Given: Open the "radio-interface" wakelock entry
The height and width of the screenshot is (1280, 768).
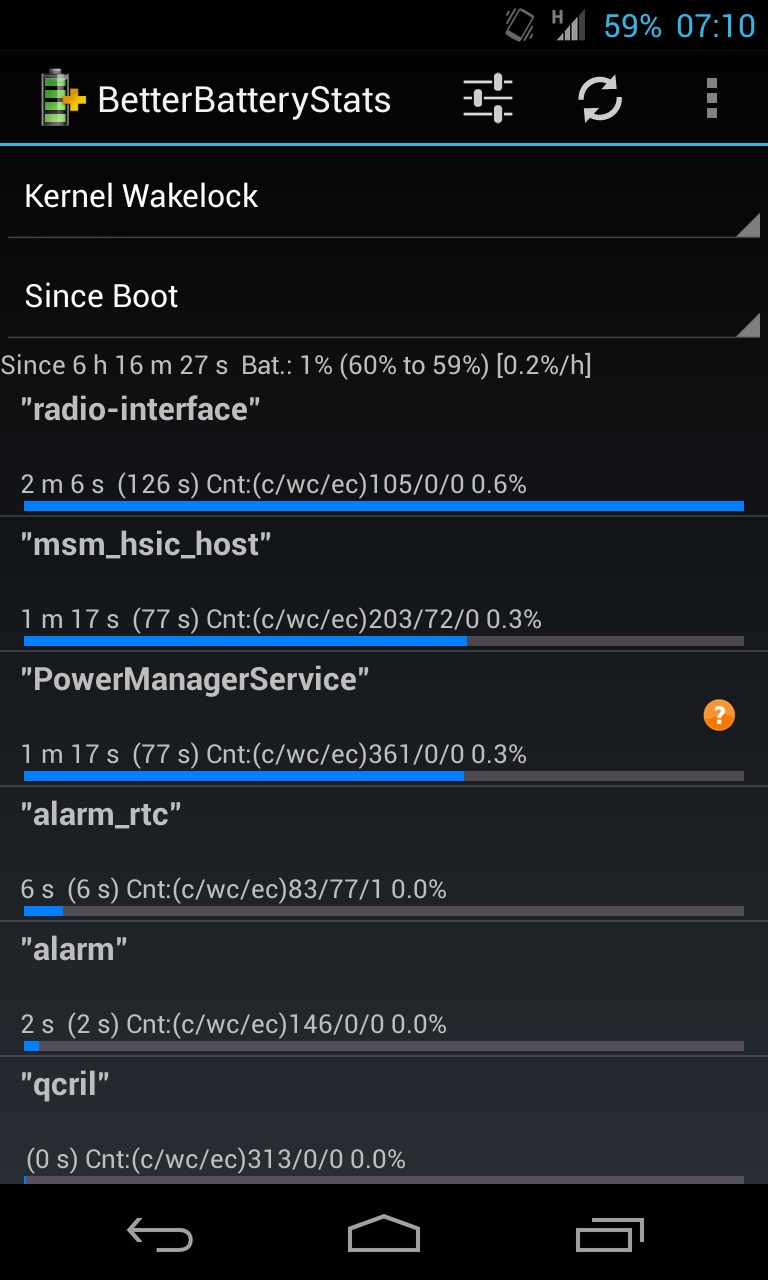Looking at the screenshot, I should [384, 450].
